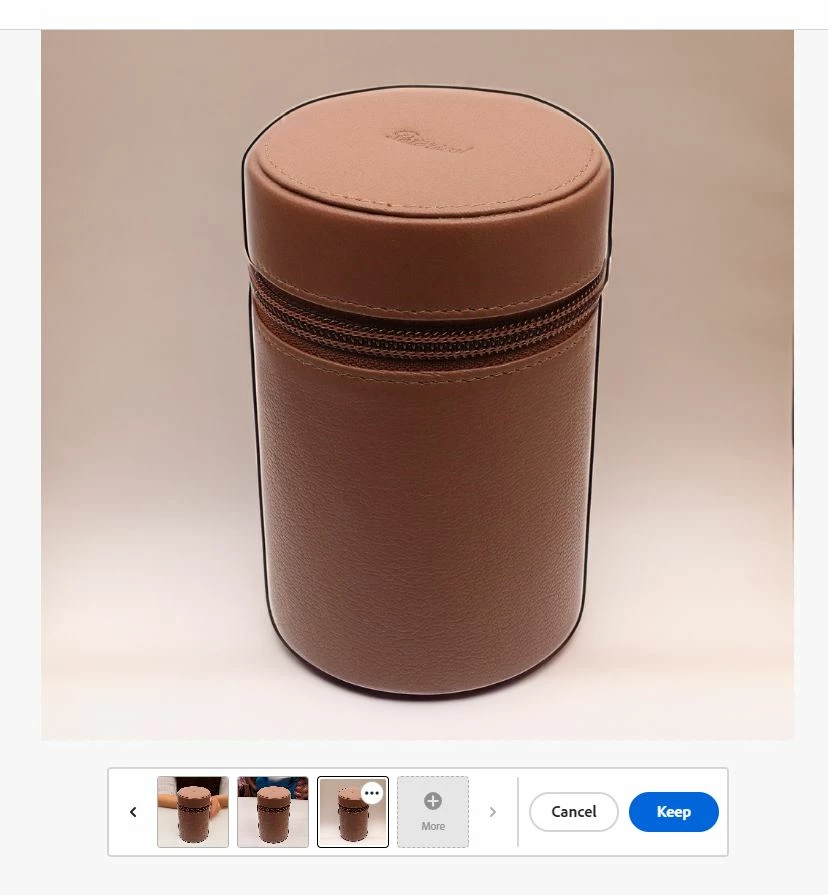Generate more variations with More button
This screenshot has height=895, width=828.
[433, 812]
